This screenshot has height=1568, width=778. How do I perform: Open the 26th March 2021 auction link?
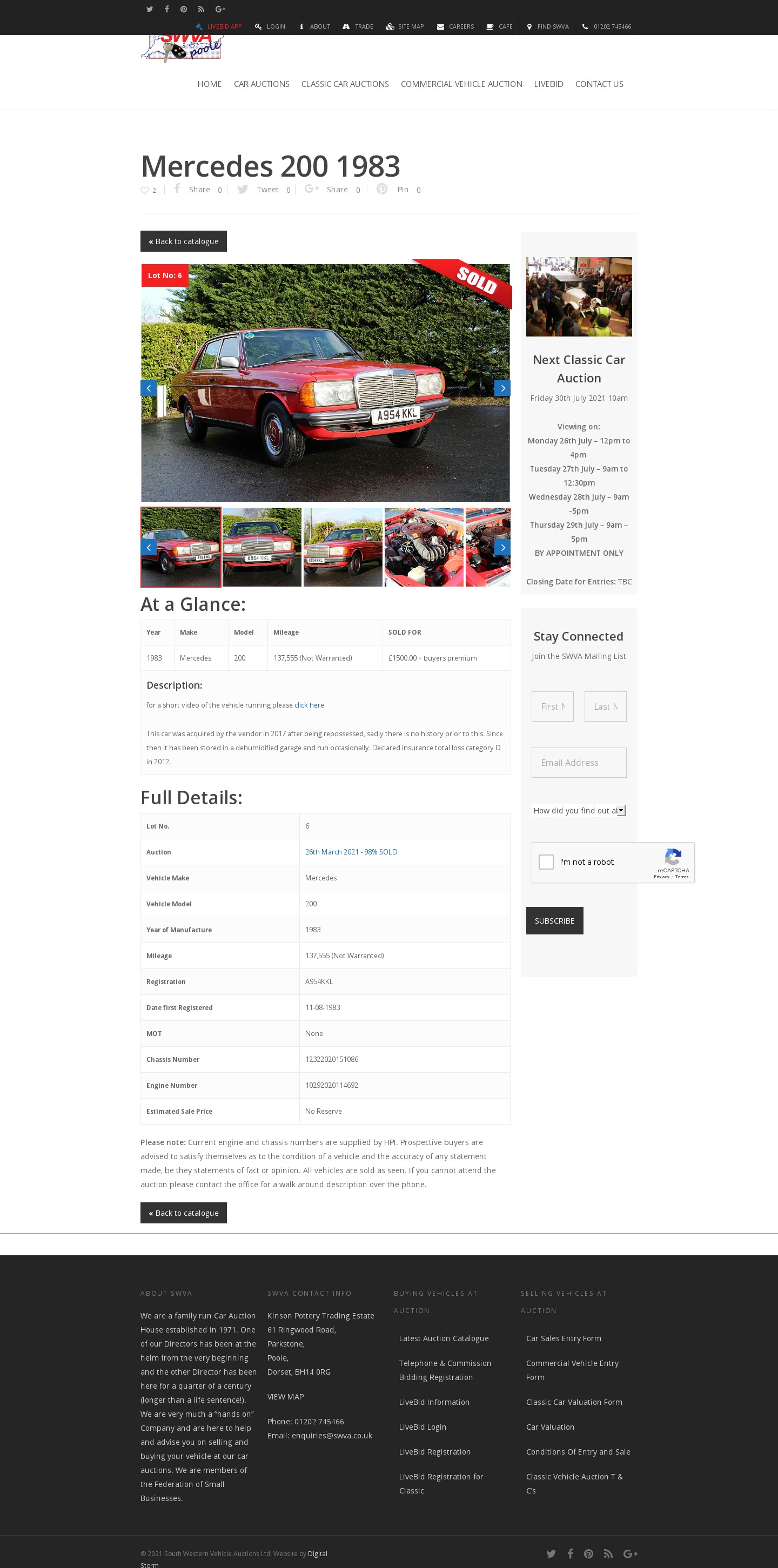(x=351, y=852)
